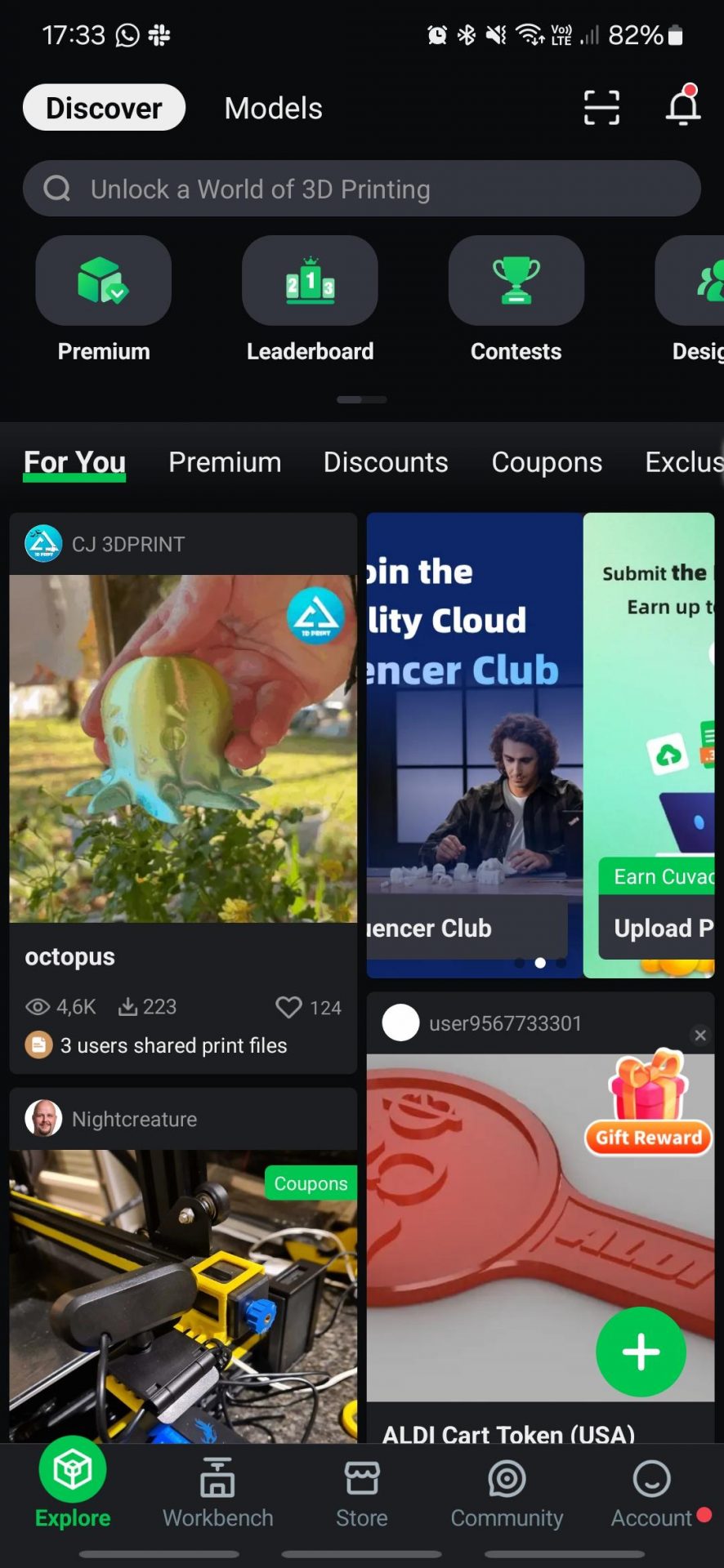Open the Account tab
This screenshot has width=724, height=1568.
(x=652, y=1494)
